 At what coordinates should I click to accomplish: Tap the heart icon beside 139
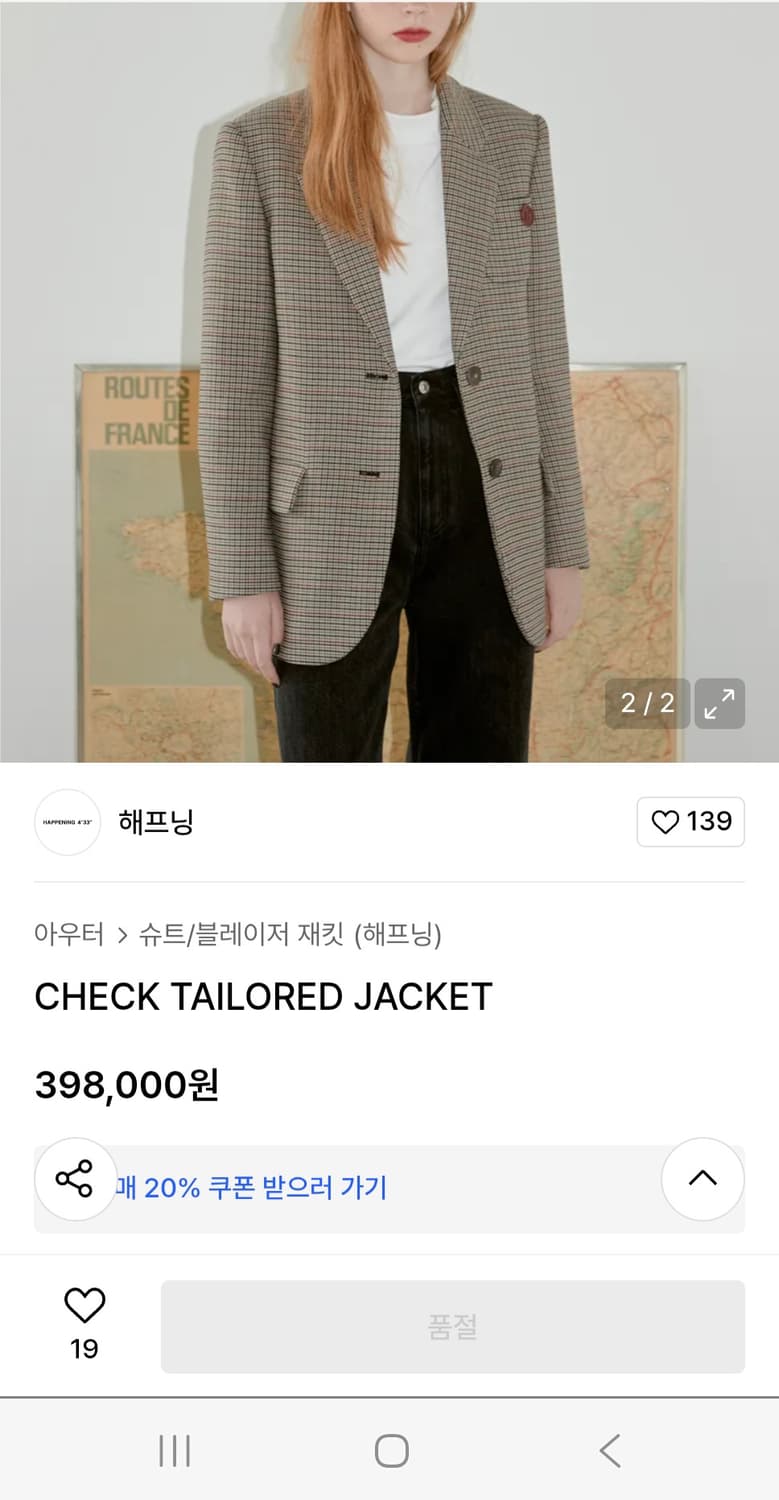click(667, 821)
